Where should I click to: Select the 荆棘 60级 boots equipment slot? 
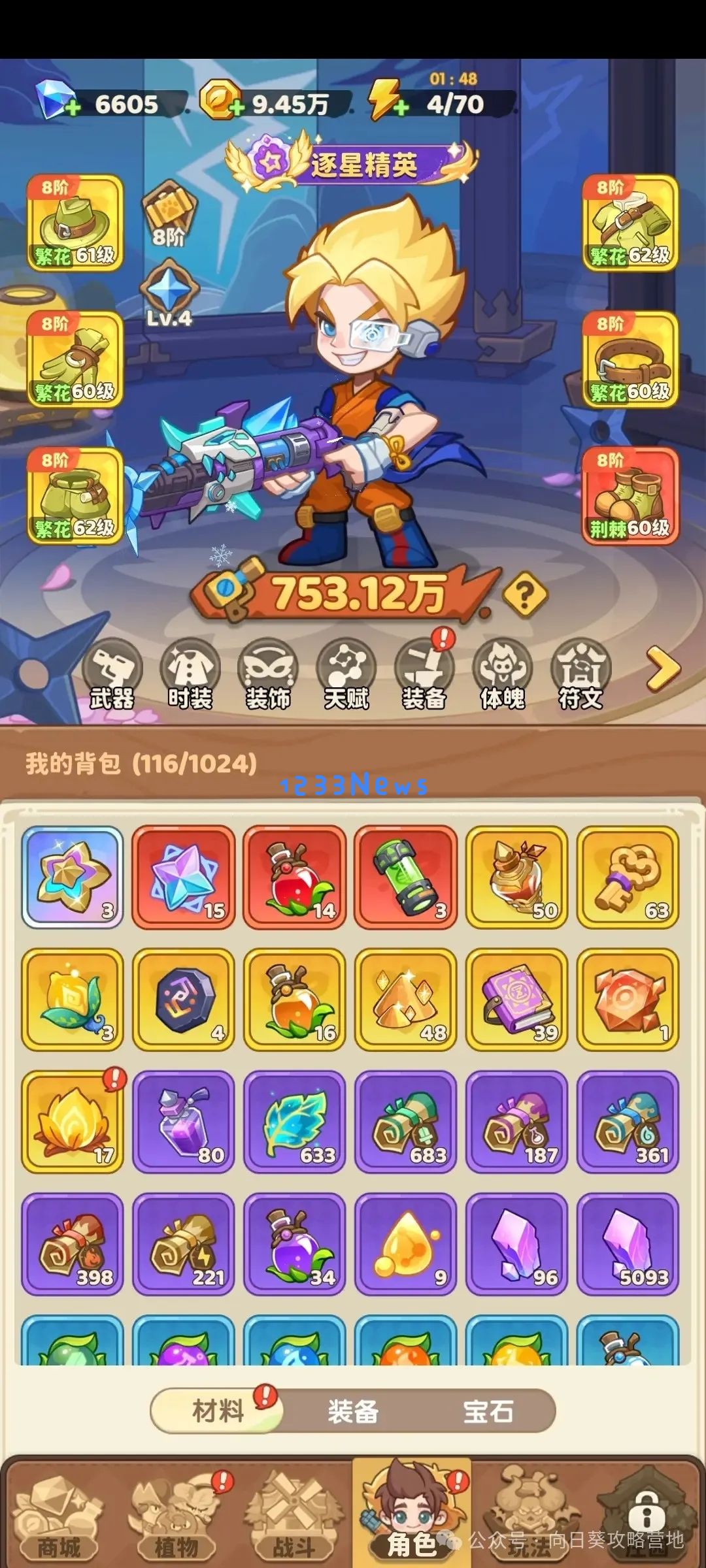click(630, 496)
